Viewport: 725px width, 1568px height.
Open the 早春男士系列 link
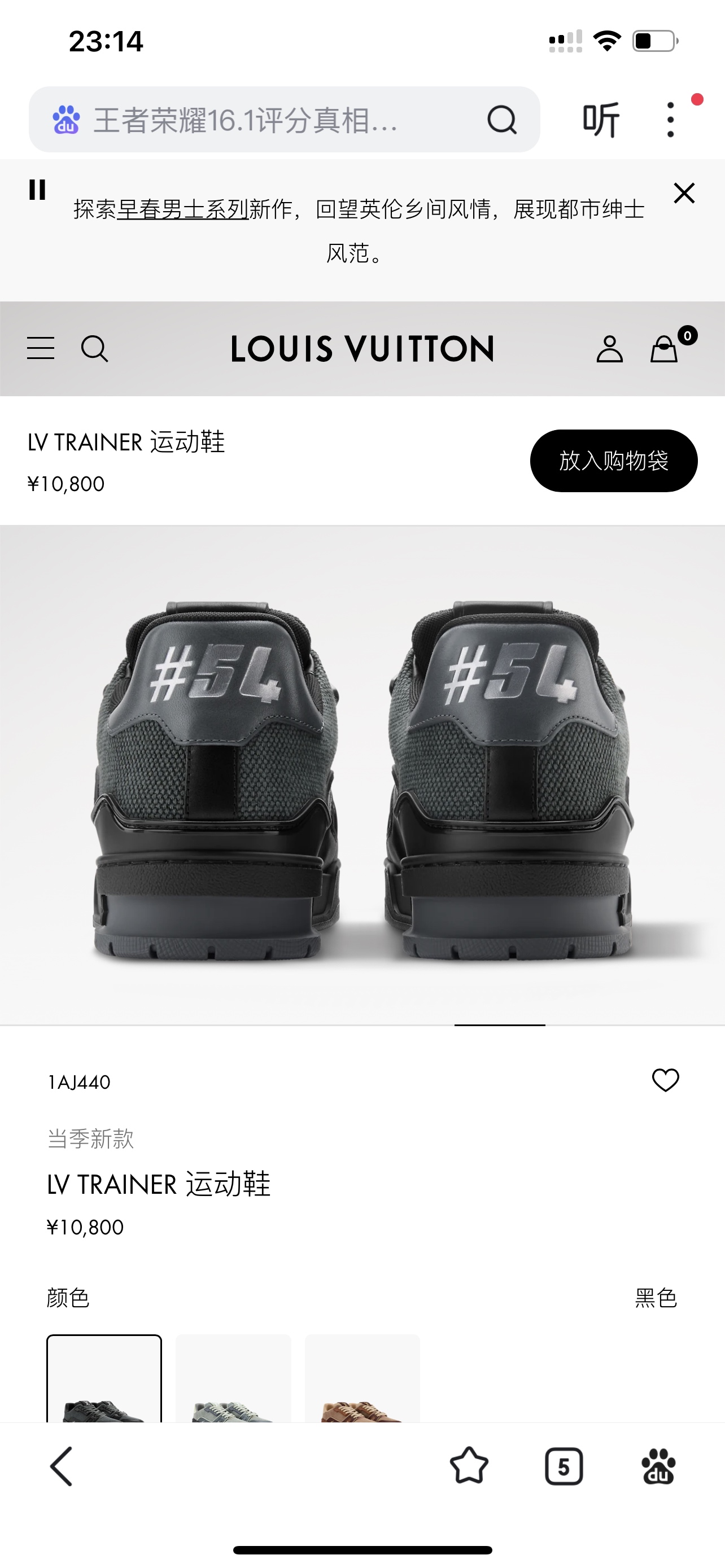point(182,209)
